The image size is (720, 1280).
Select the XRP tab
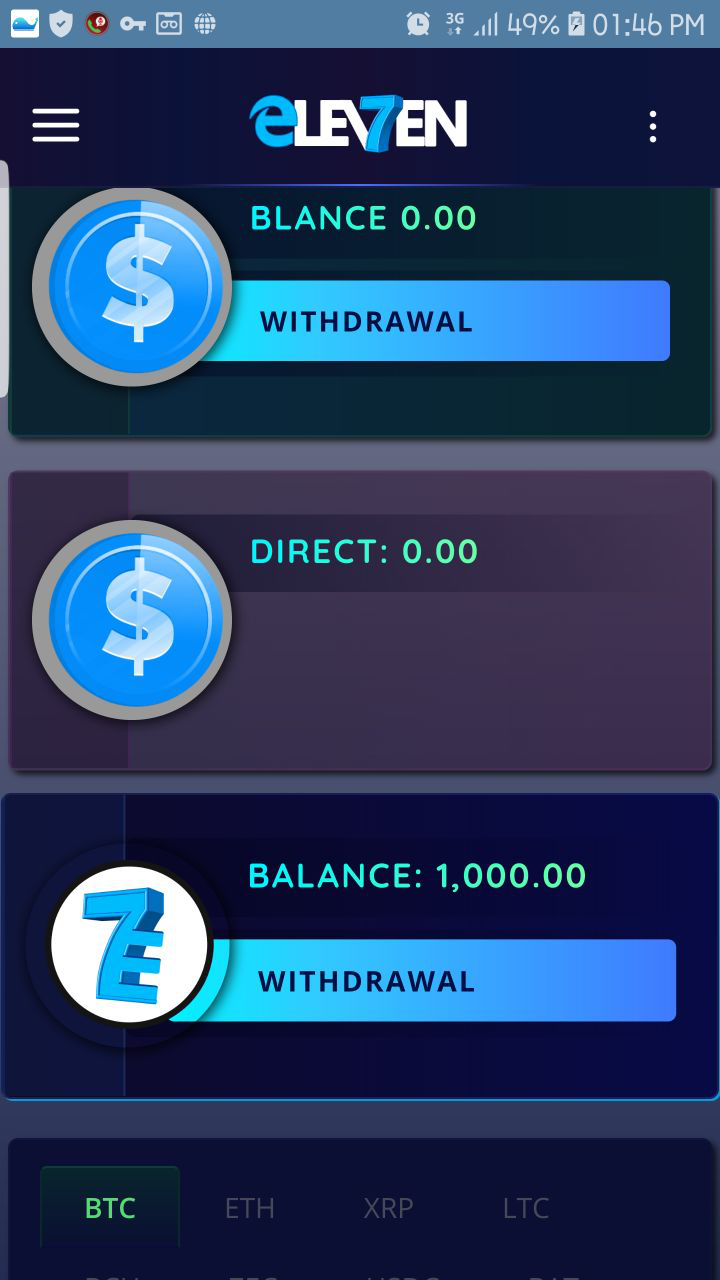pyautogui.click(x=388, y=1208)
